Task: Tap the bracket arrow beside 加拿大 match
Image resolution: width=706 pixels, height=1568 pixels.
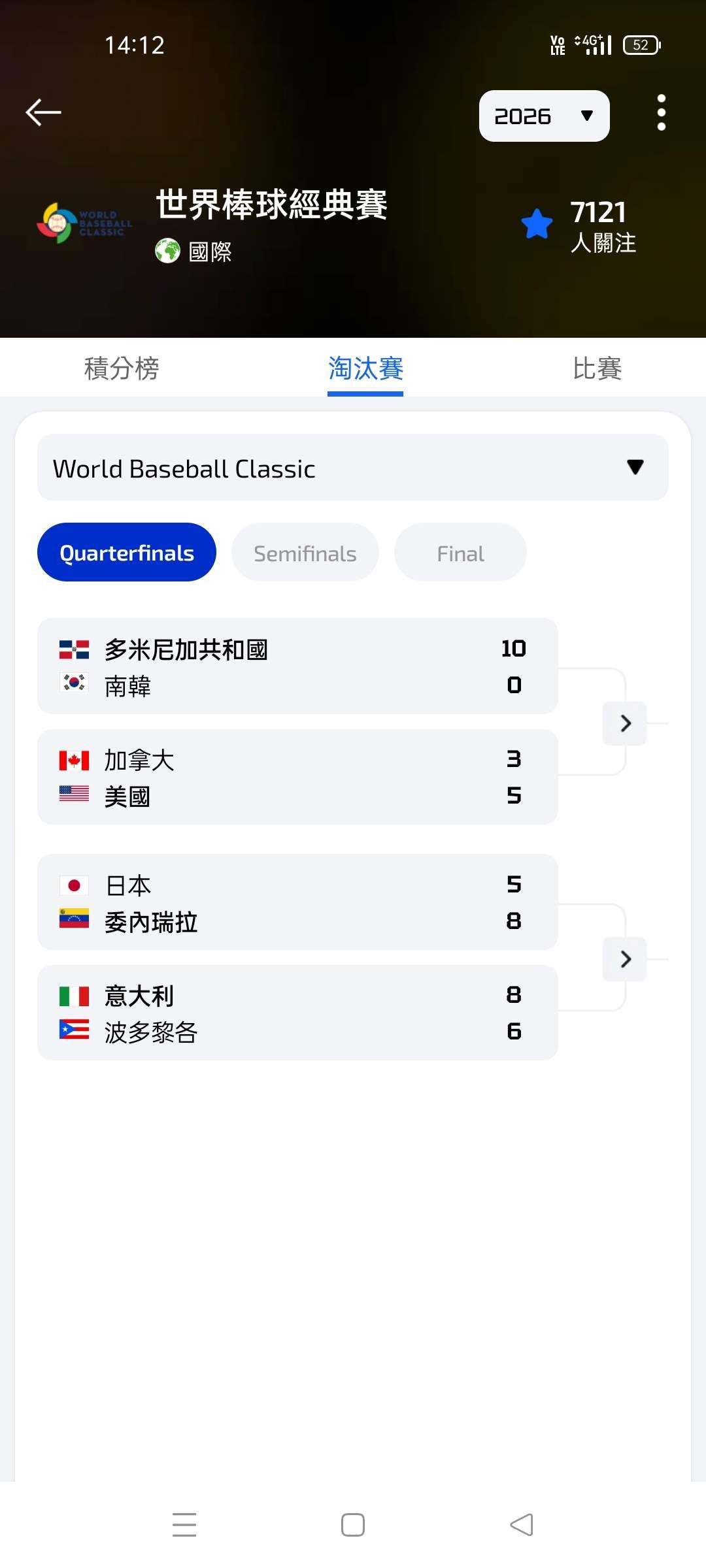Action: point(625,723)
